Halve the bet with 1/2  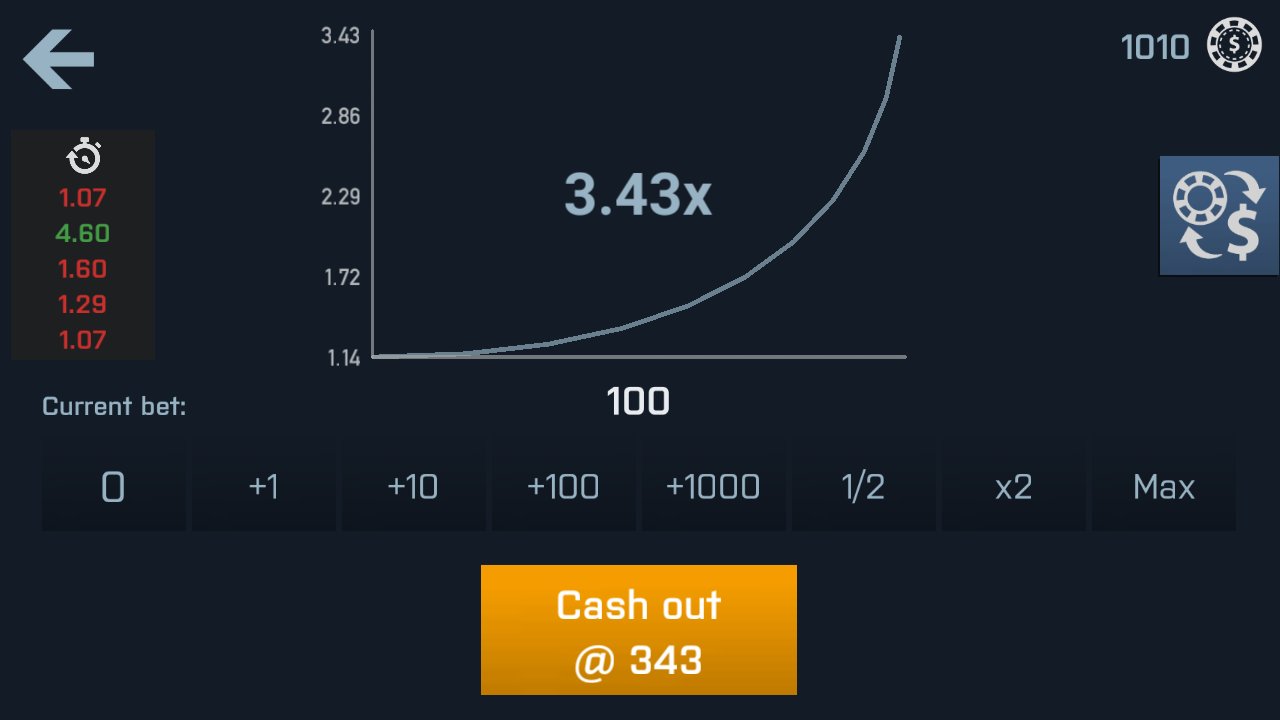pyautogui.click(x=863, y=487)
